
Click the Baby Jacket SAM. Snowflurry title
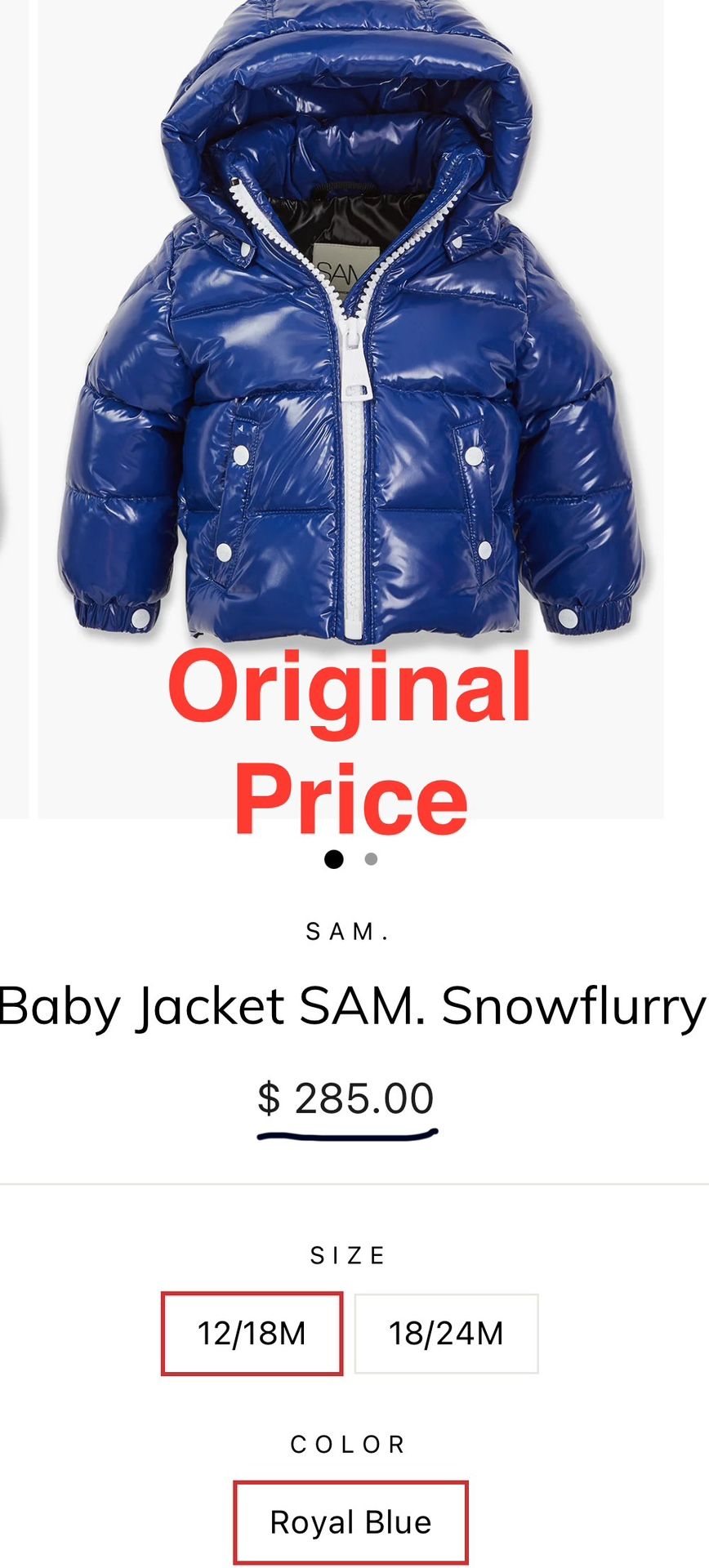(351, 1009)
